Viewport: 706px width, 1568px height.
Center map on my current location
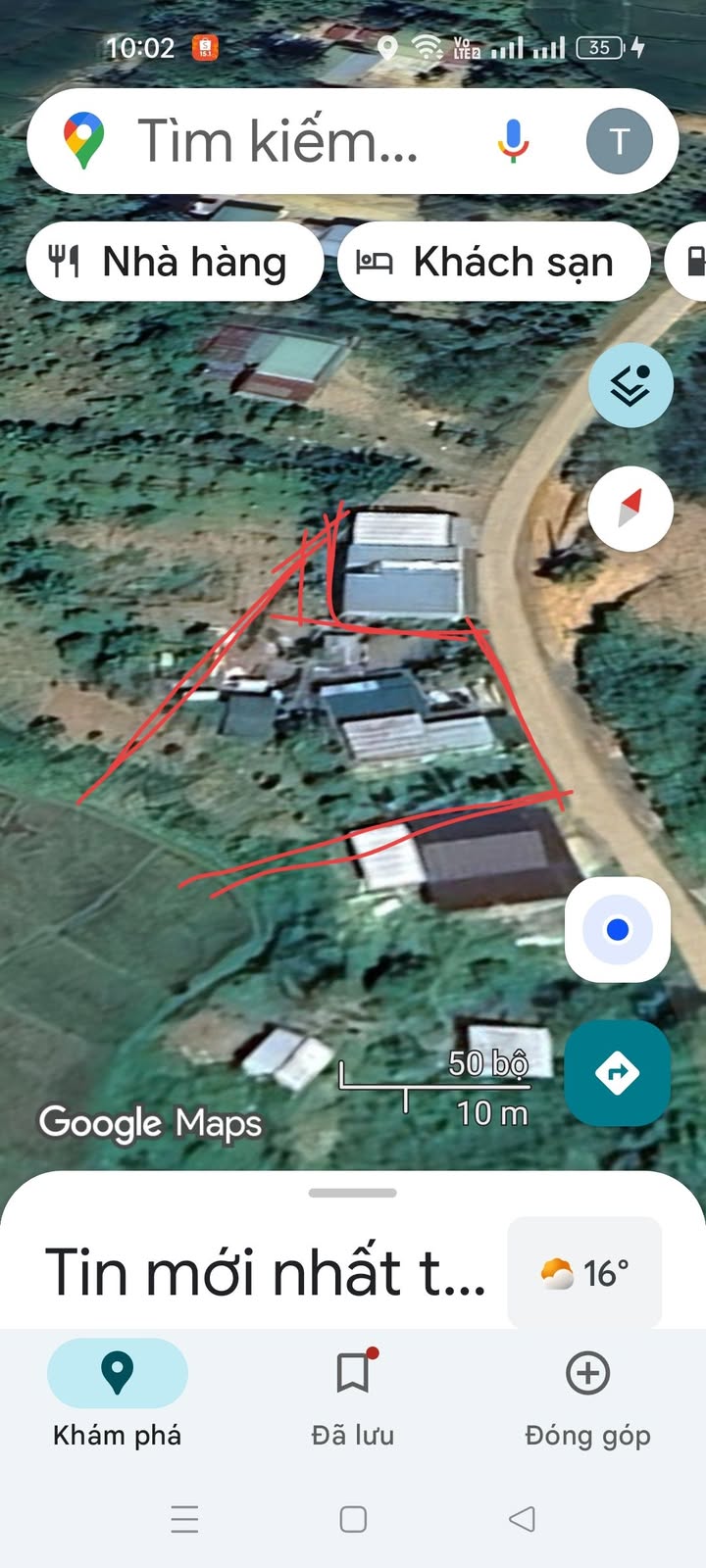tap(618, 929)
